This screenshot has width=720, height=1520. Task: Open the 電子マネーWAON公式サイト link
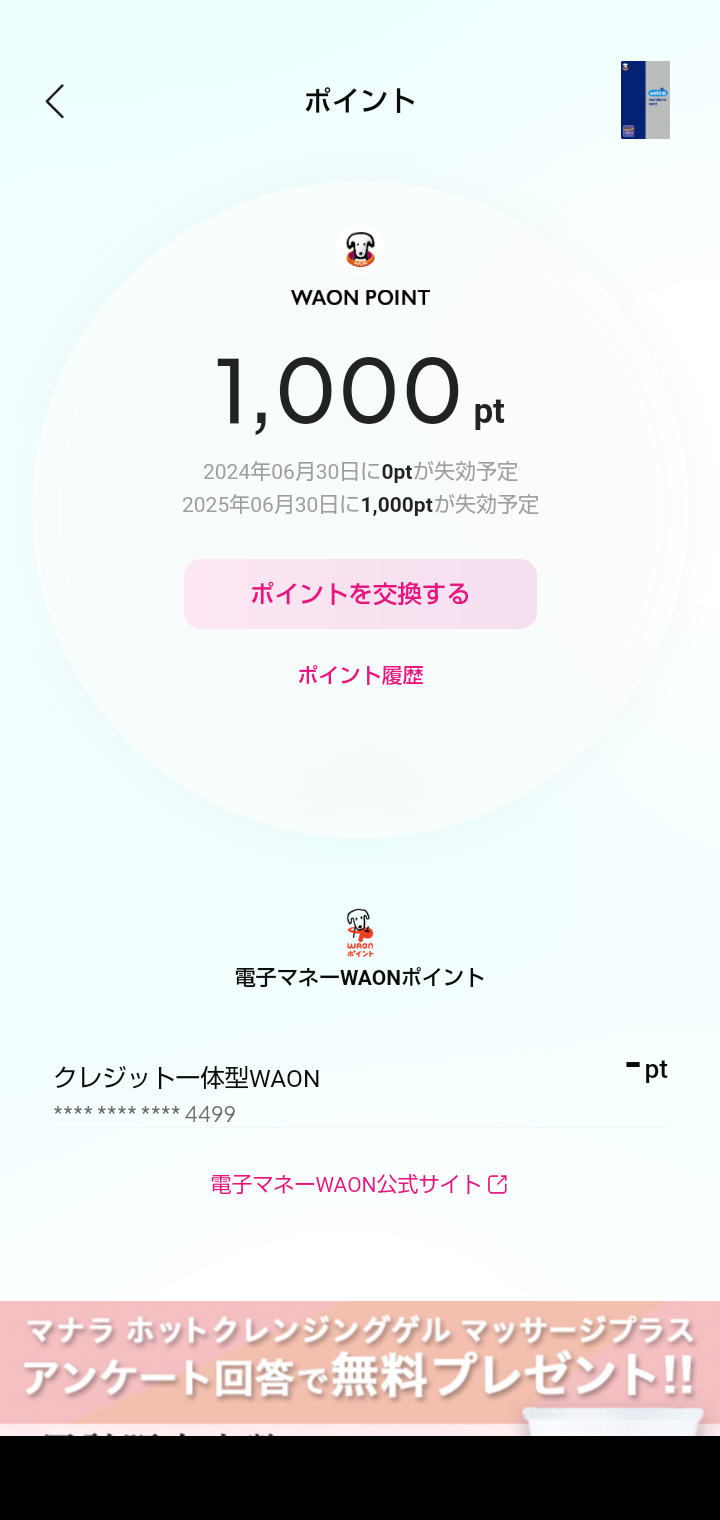[350, 1183]
